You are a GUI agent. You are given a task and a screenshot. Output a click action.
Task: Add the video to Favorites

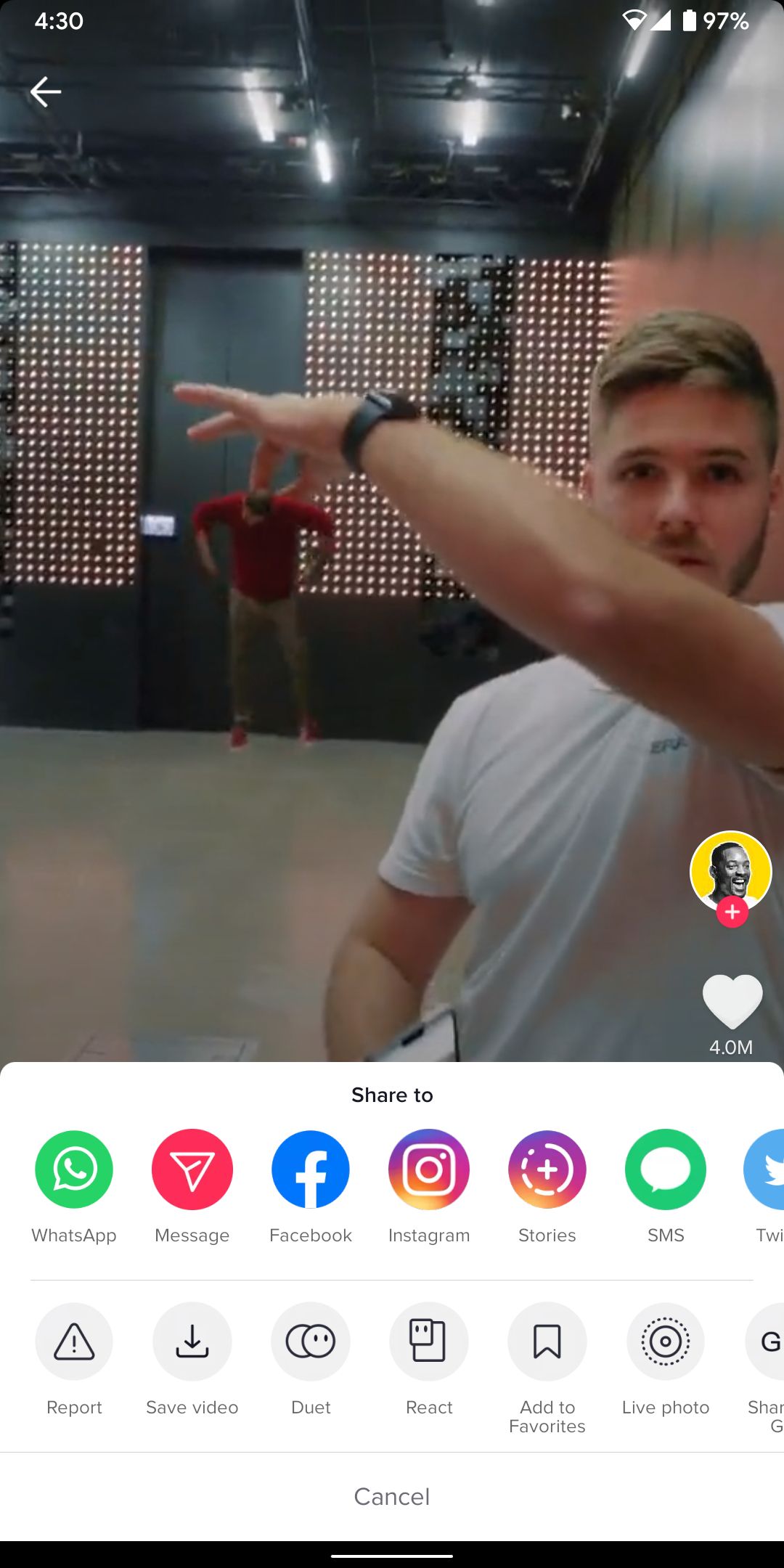[547, 1342]
